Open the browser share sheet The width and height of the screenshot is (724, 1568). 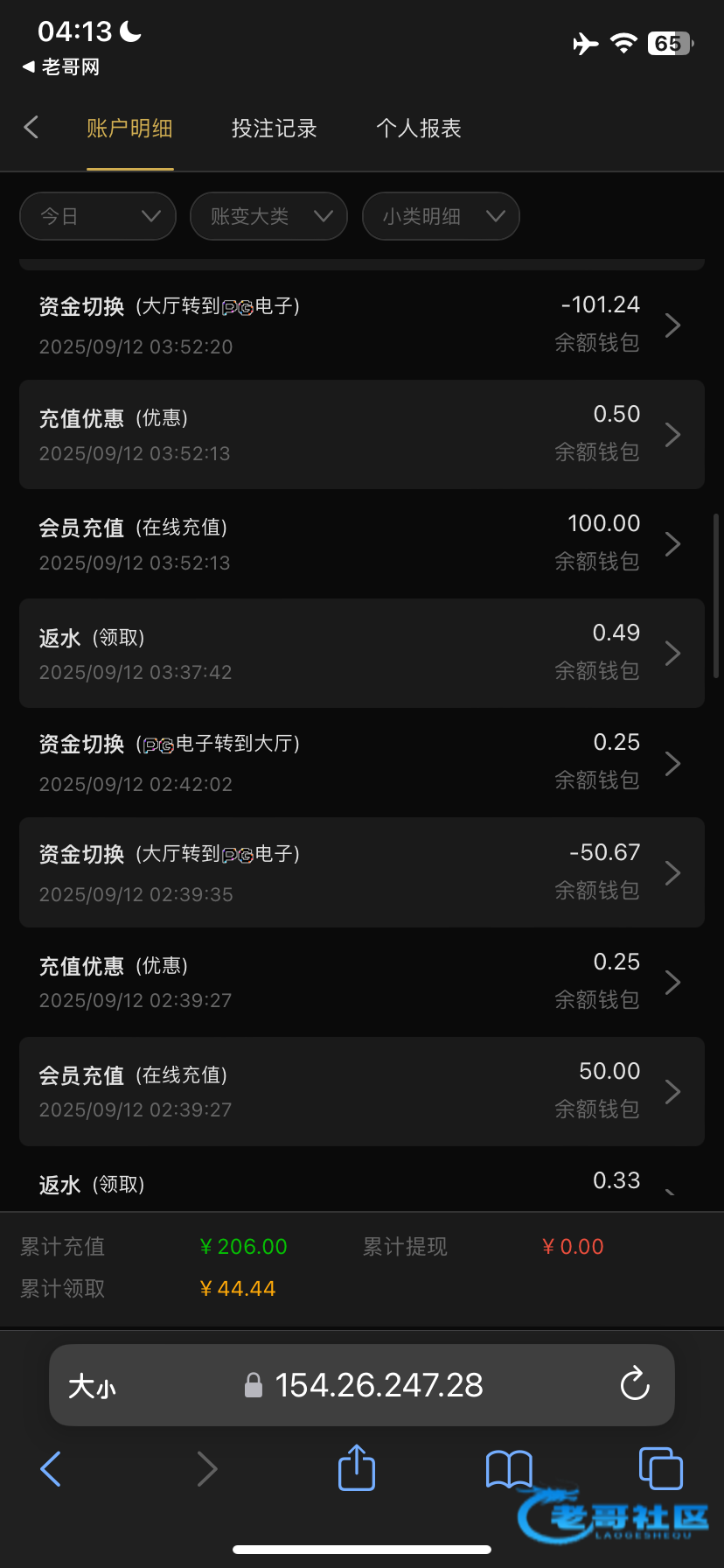pyautogui.click(x=356, y=1467)
